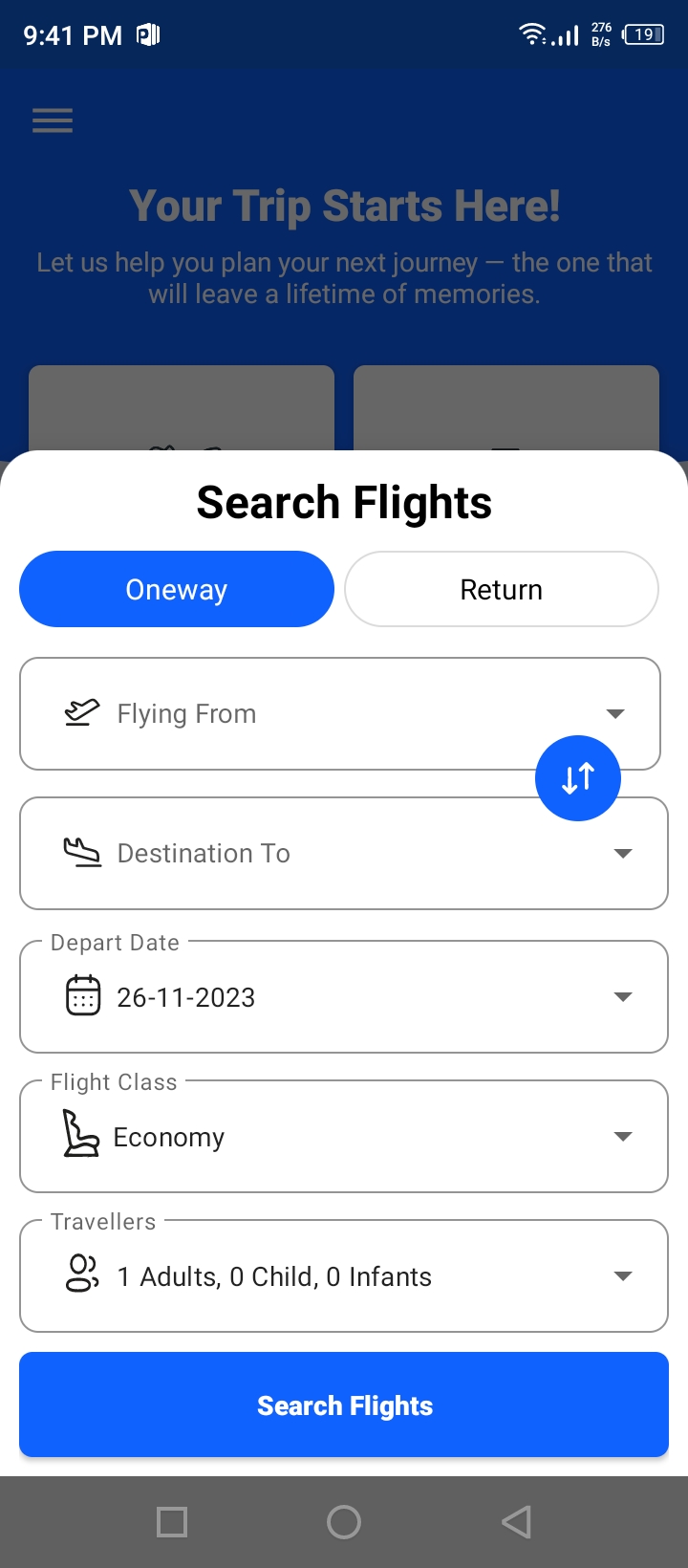Image resolution: width=688 pixels, height=1568 pixels.
Task: Go to the system home screen
Action: 344,1522
